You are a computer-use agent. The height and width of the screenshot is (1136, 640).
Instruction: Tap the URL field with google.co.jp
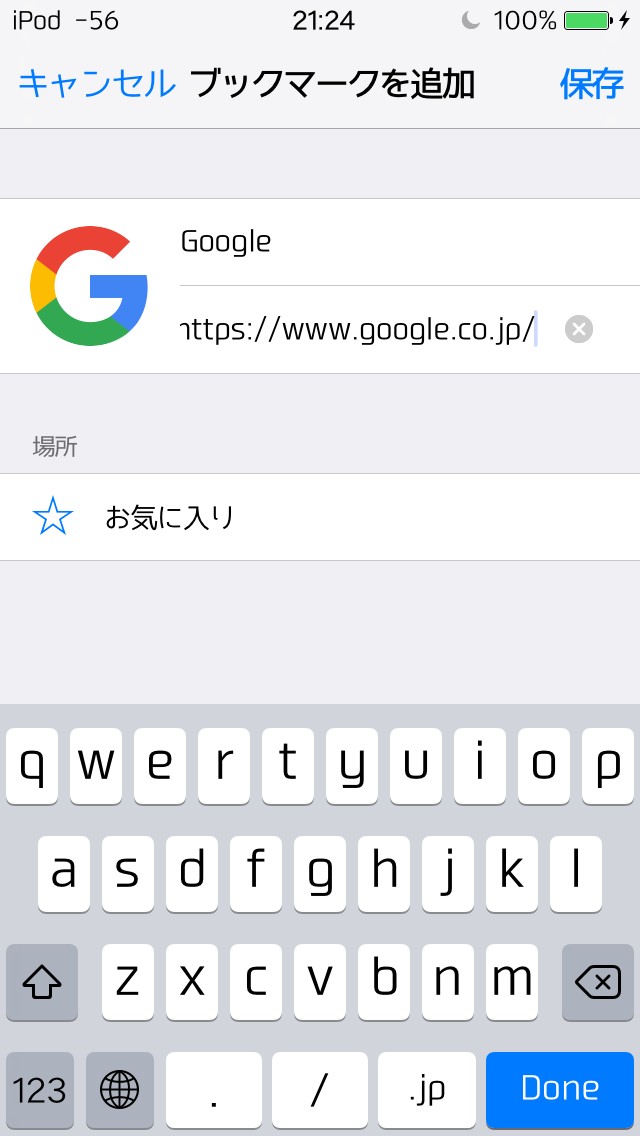[x=369, y=330]
